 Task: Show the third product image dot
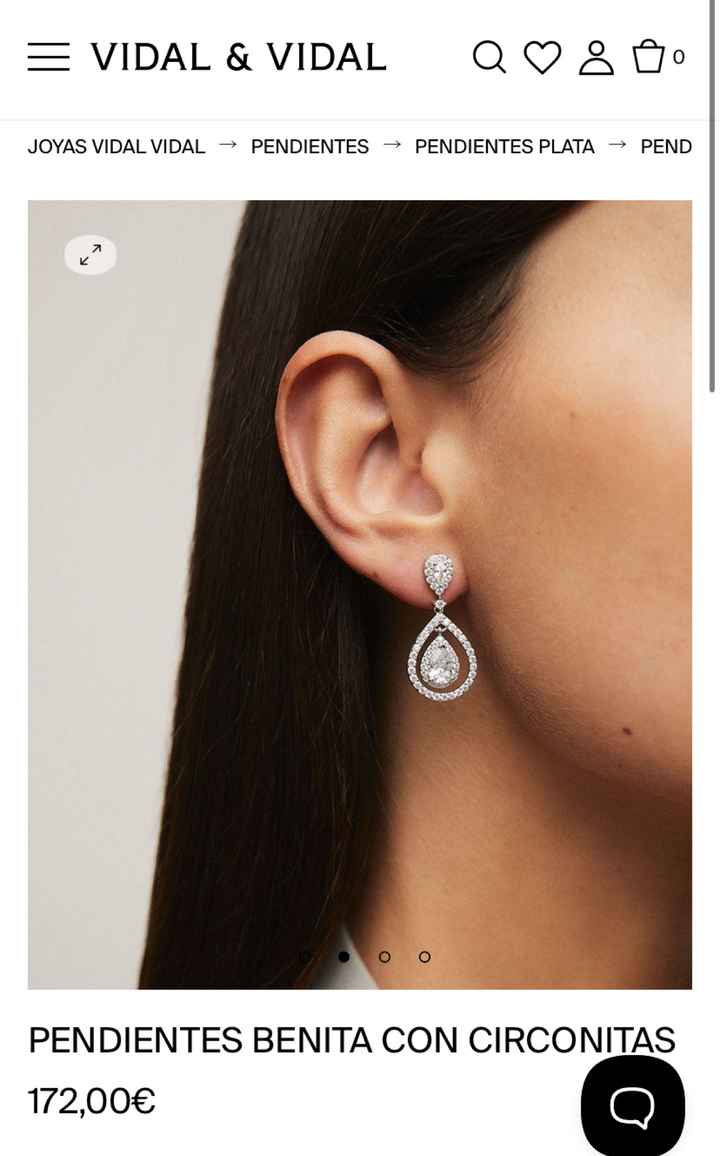click(384, 957)
